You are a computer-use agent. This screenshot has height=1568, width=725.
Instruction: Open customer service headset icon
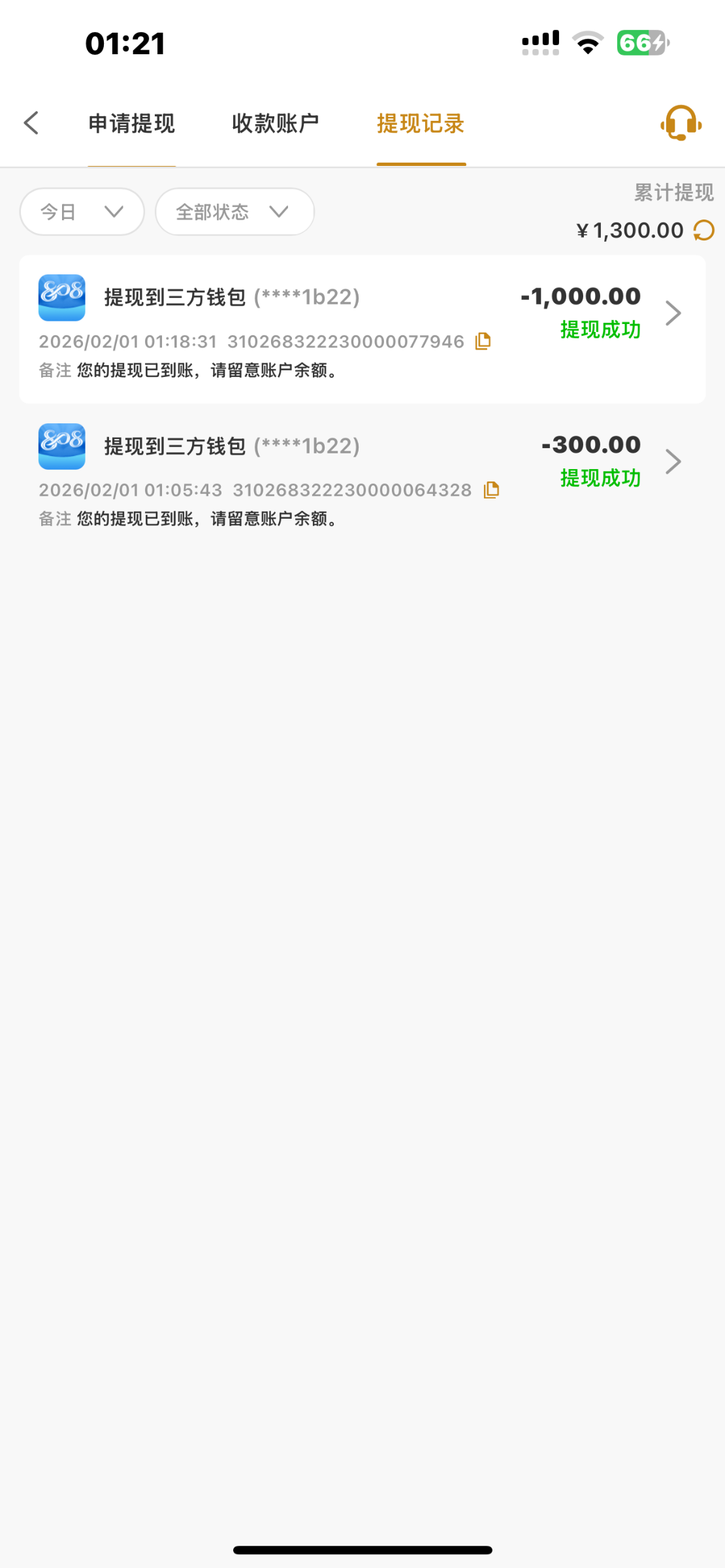tap(681, 123)
